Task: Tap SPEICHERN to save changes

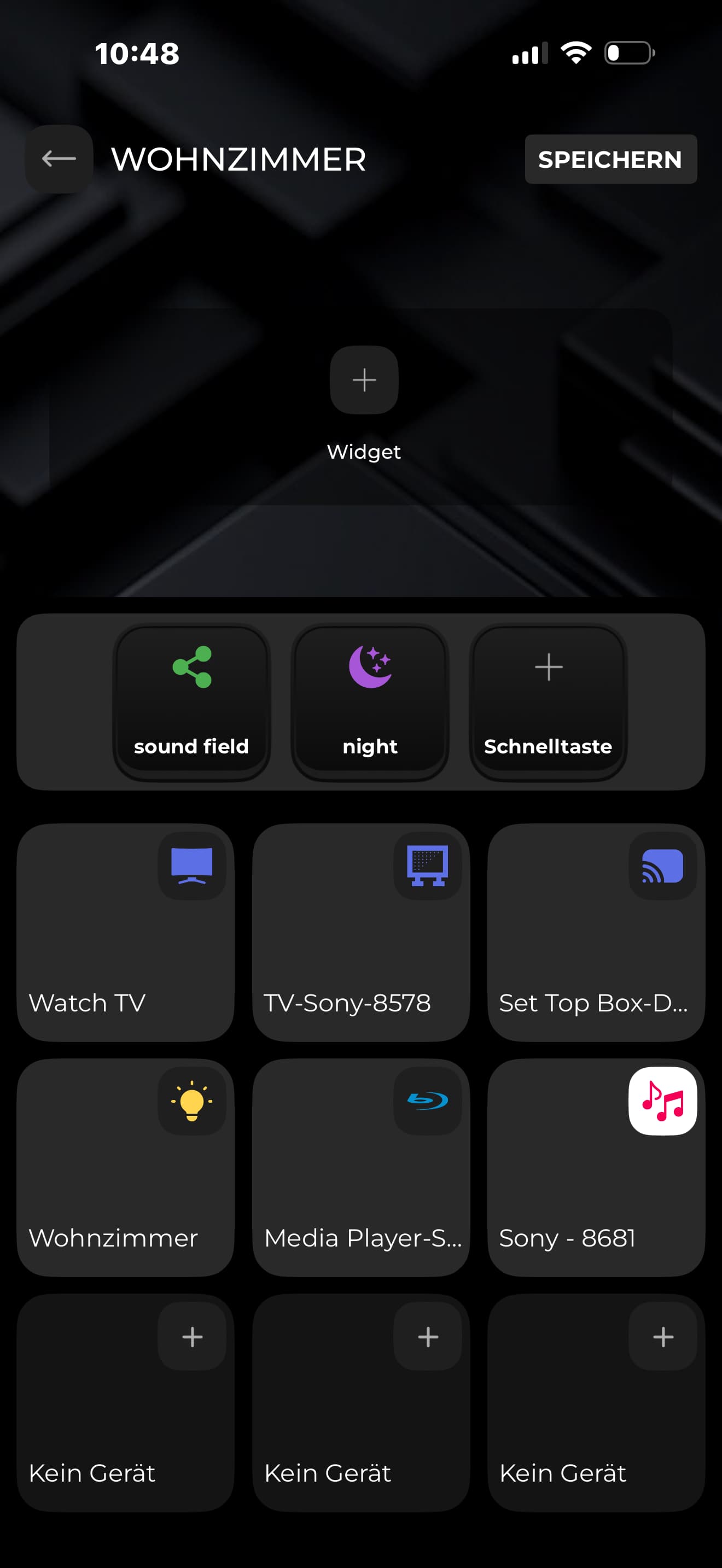Action: click(610, 160)
